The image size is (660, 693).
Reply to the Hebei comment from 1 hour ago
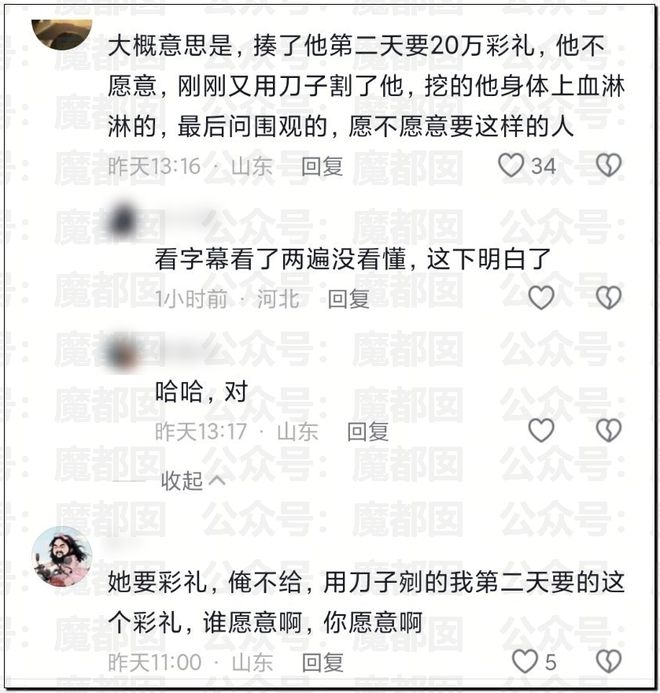point(349,298)
